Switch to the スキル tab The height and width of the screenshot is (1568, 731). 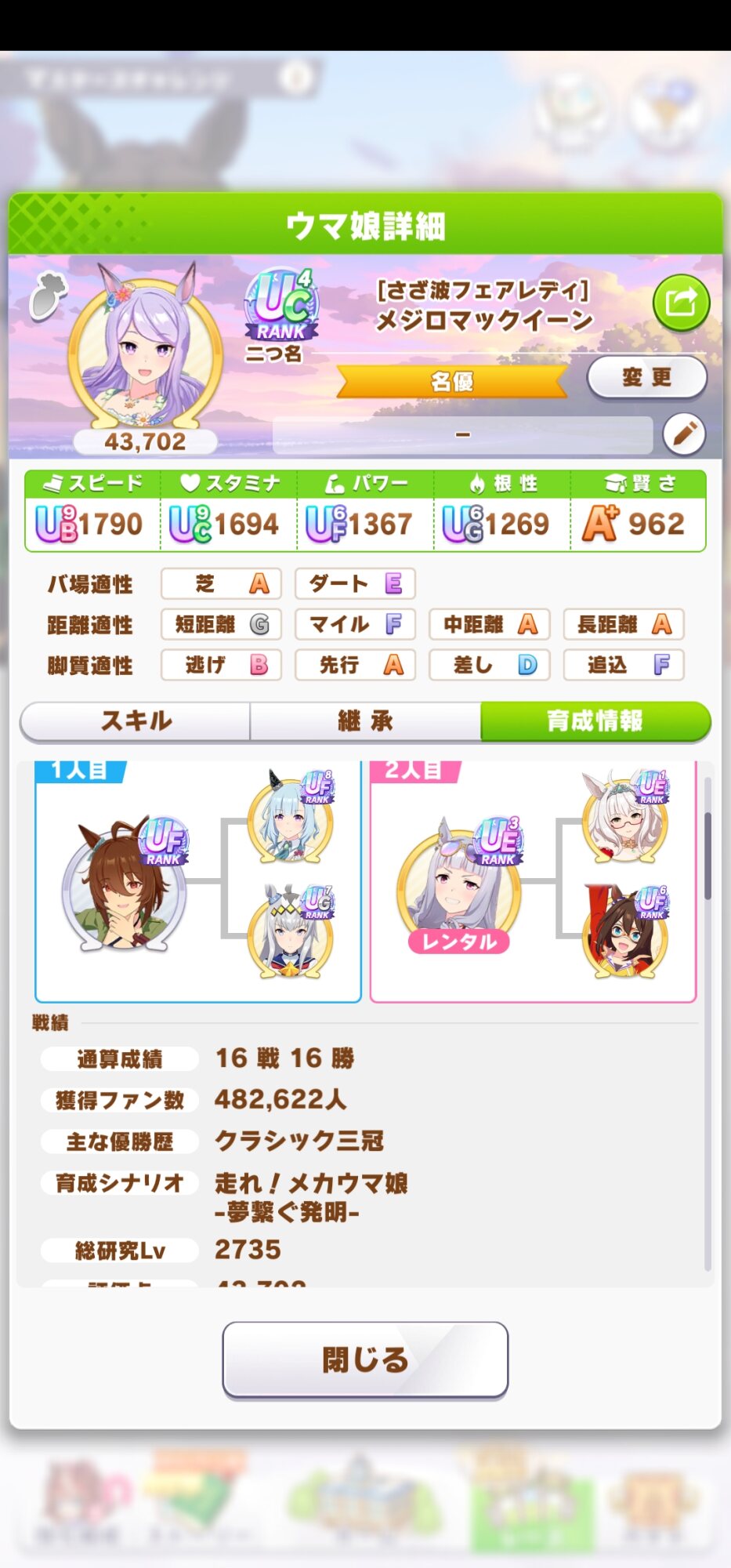[x=136, y=720]
